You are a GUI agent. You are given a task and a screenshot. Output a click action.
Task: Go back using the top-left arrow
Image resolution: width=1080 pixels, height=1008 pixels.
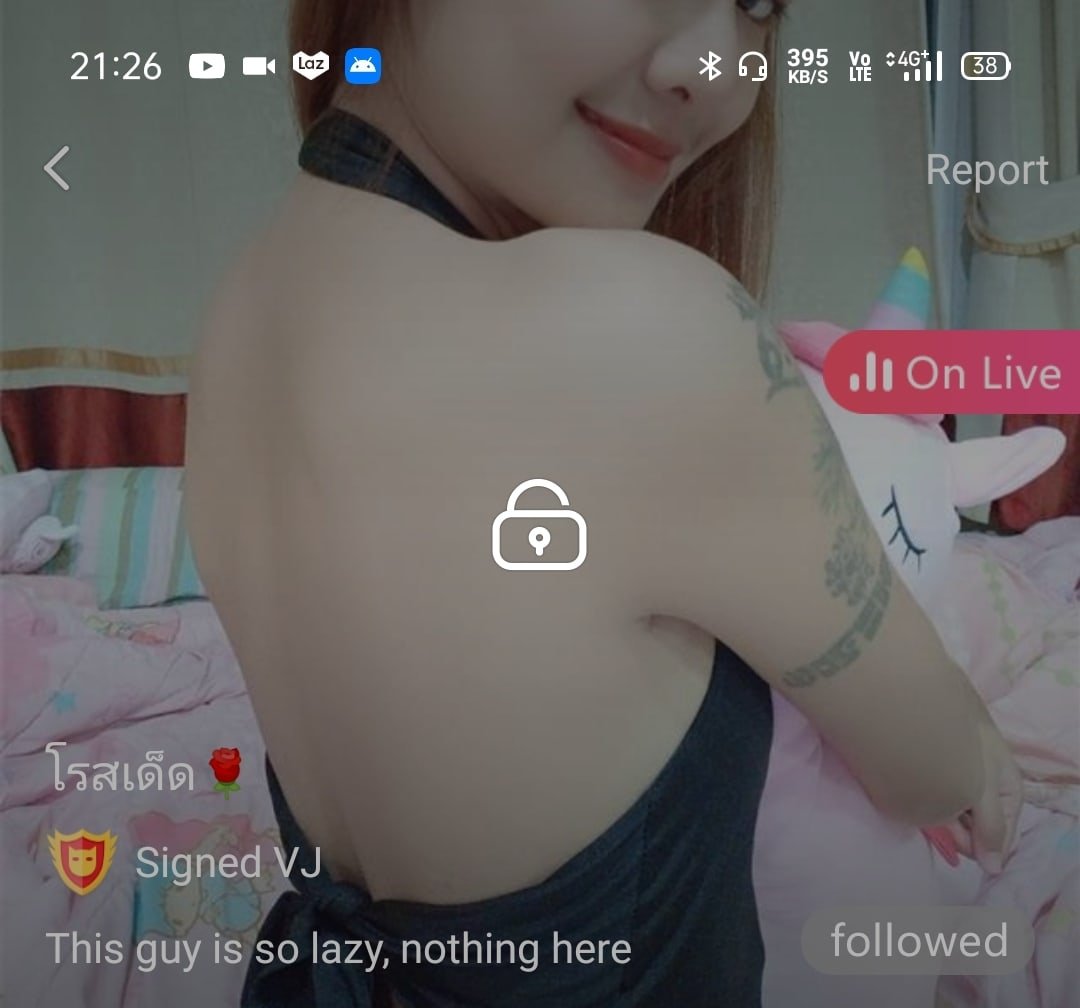pyautogui.click(x=57, y=168)
